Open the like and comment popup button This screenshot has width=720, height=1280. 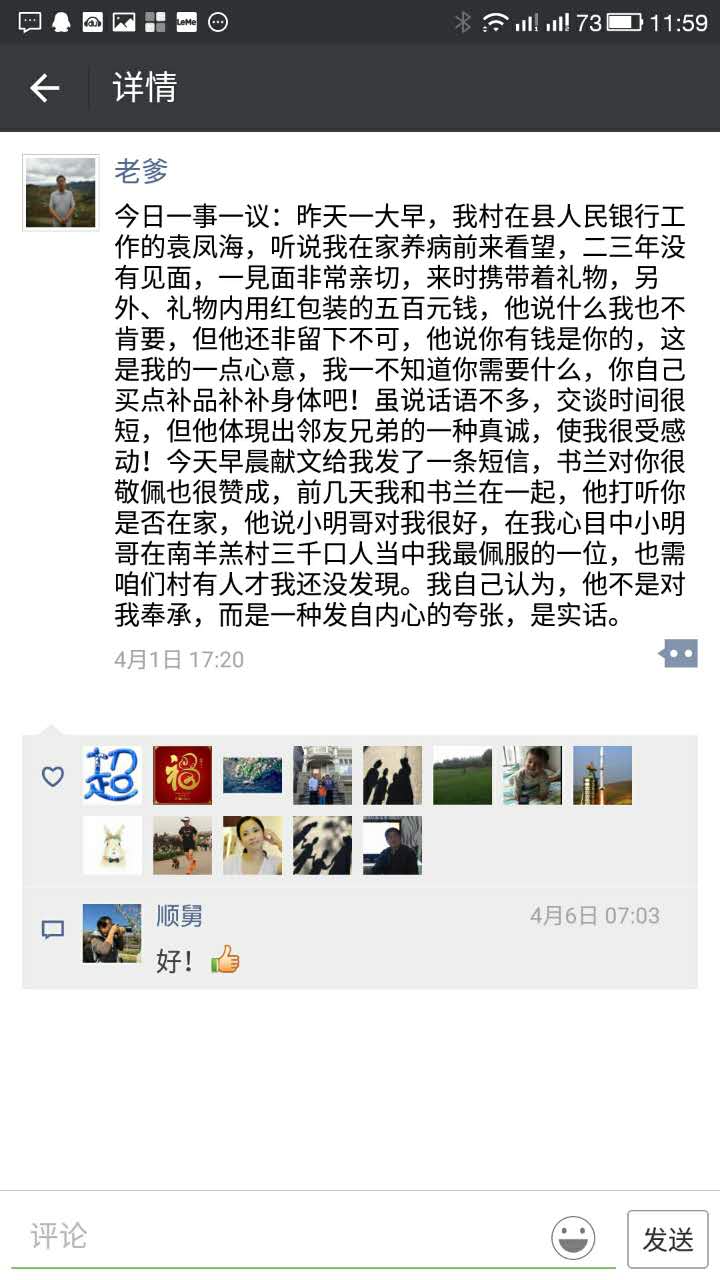pos(678,654)
